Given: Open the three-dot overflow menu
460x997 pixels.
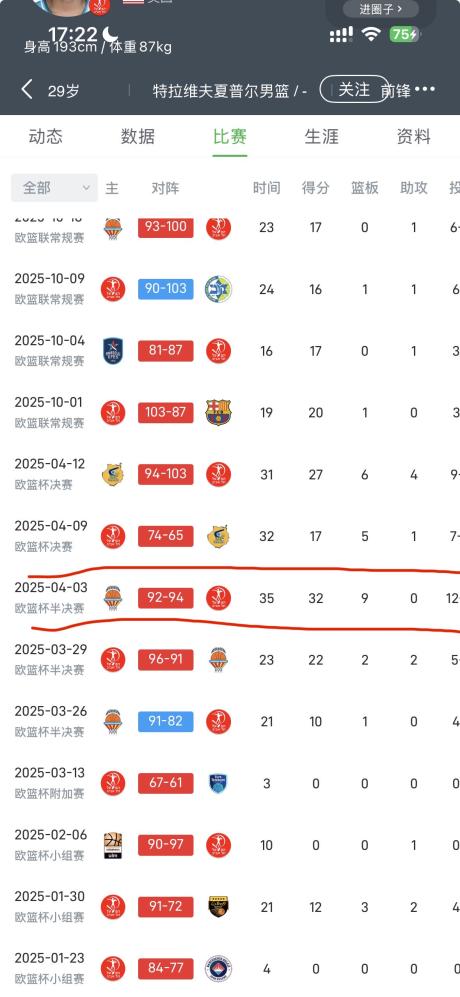Looking at the screenshot, I should [x=425, y=90].
